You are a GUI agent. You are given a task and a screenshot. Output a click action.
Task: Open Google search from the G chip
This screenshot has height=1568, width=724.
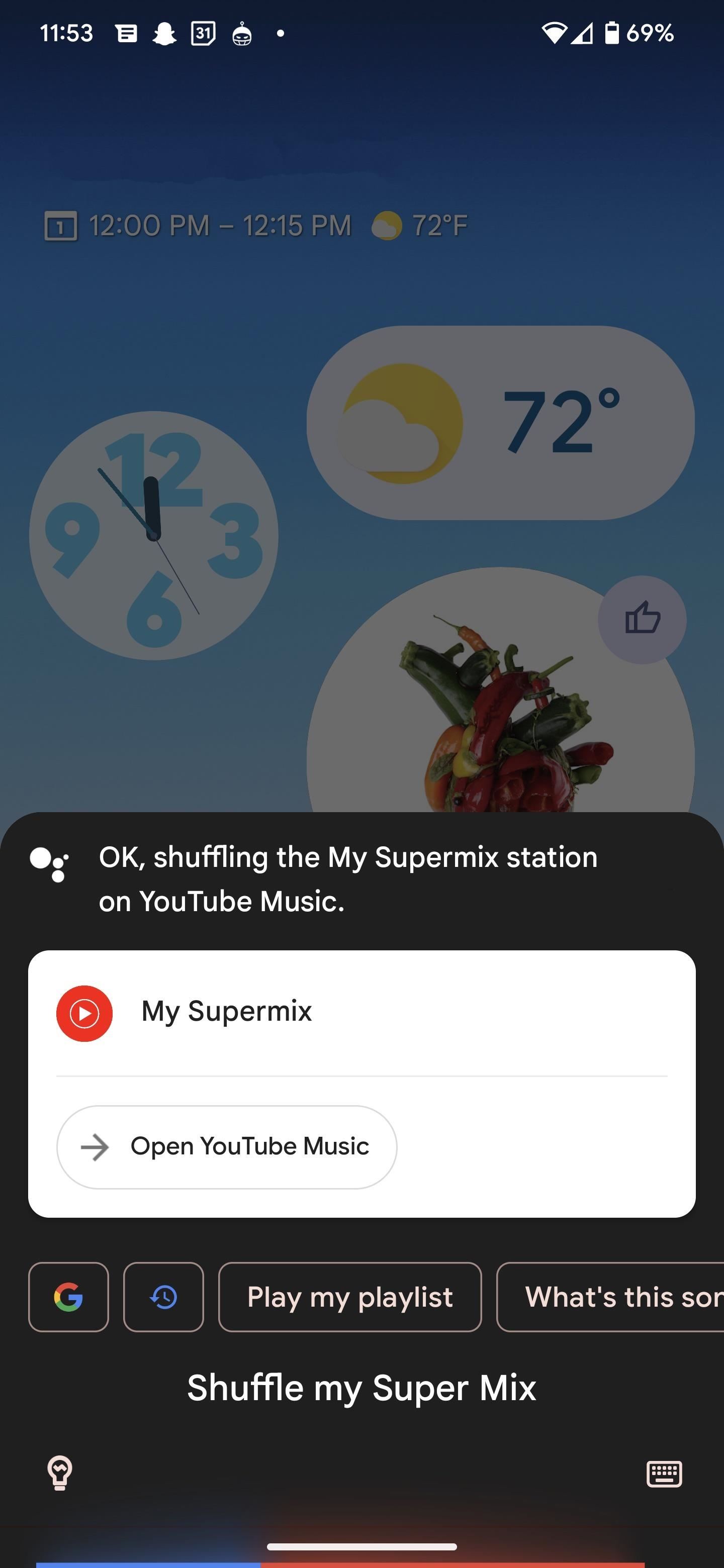click(68, 1297)
